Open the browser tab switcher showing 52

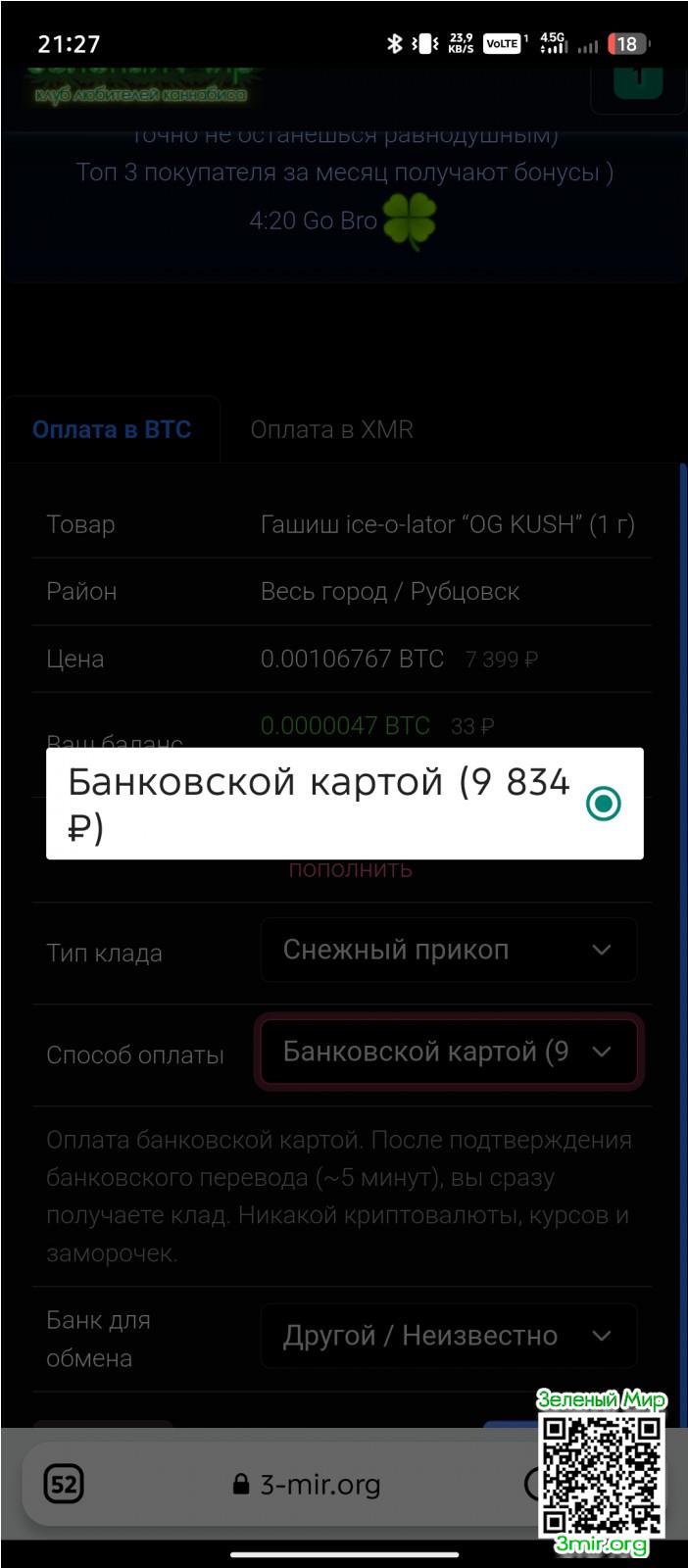pos(64,1484)
